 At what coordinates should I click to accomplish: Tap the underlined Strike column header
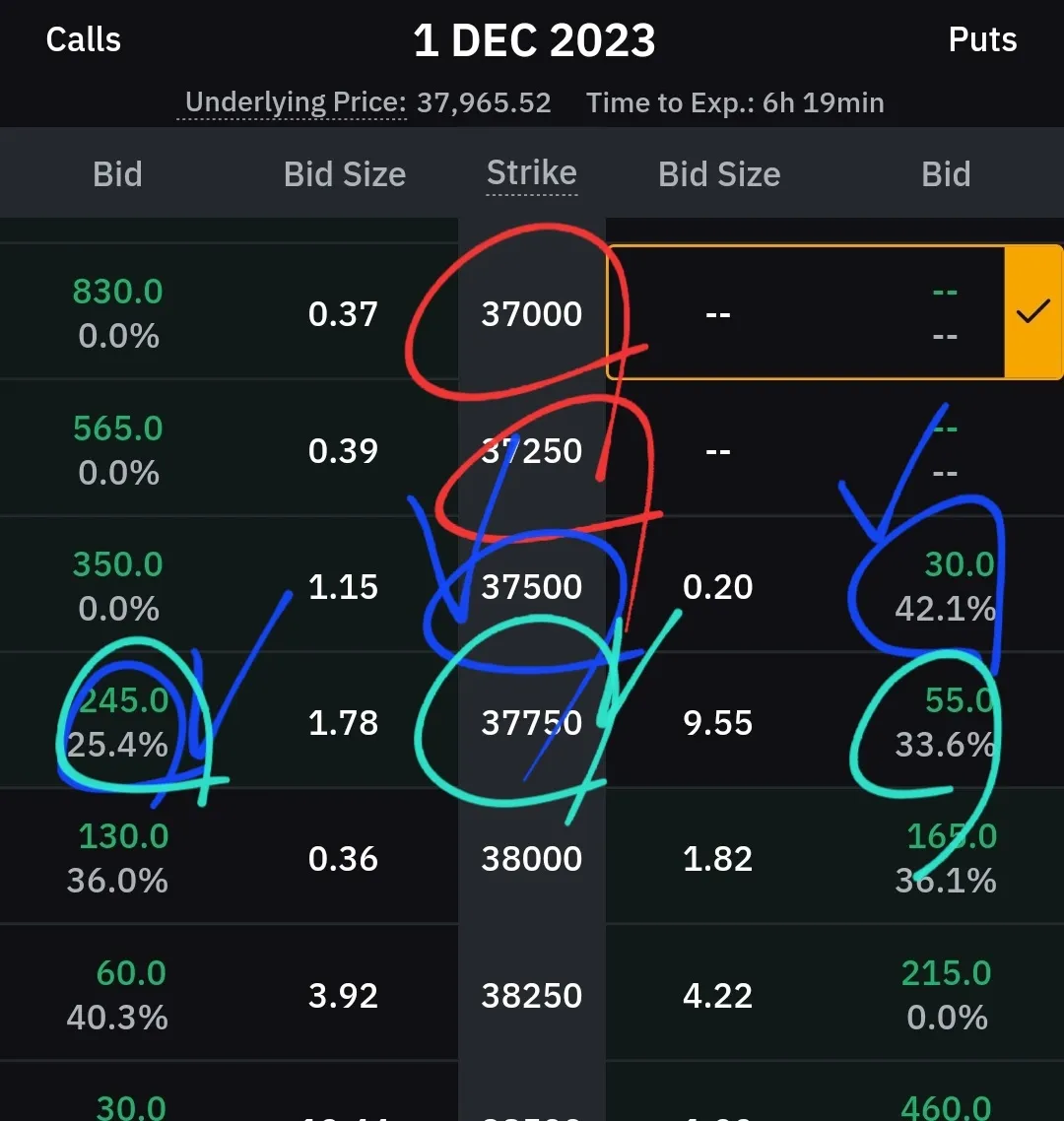[532, 173]
